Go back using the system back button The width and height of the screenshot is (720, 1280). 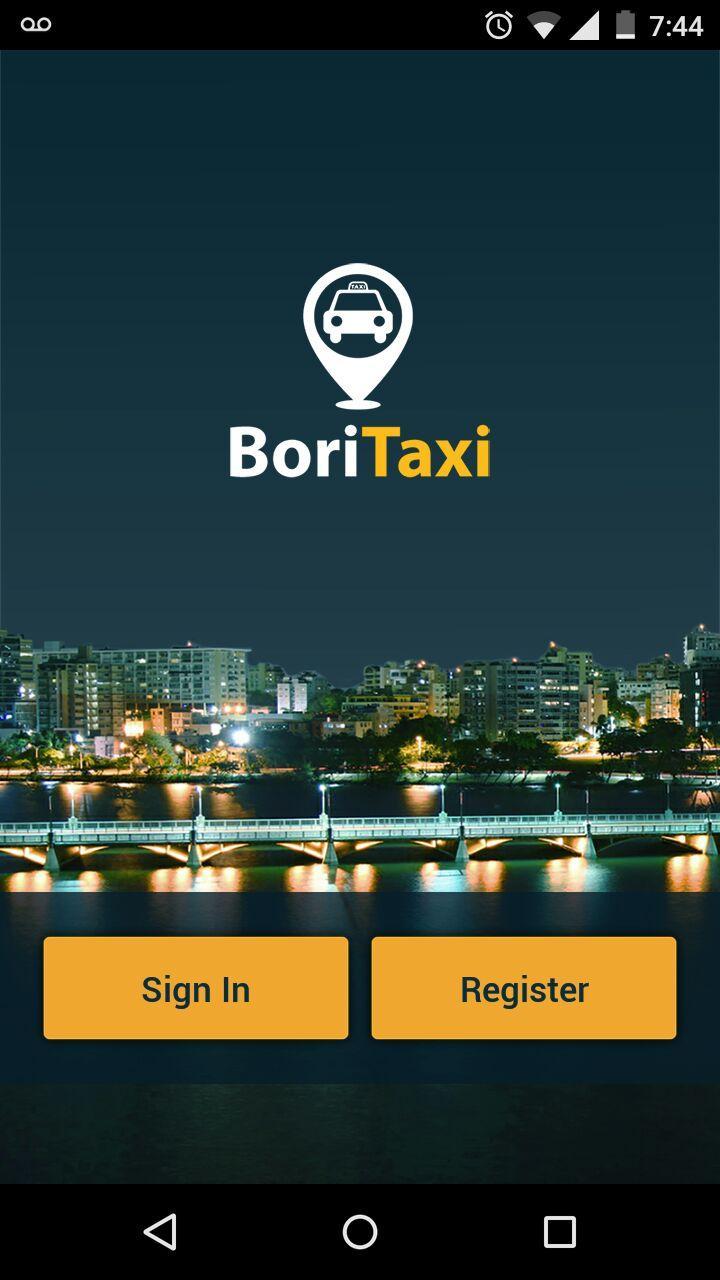coord(160,1231)
